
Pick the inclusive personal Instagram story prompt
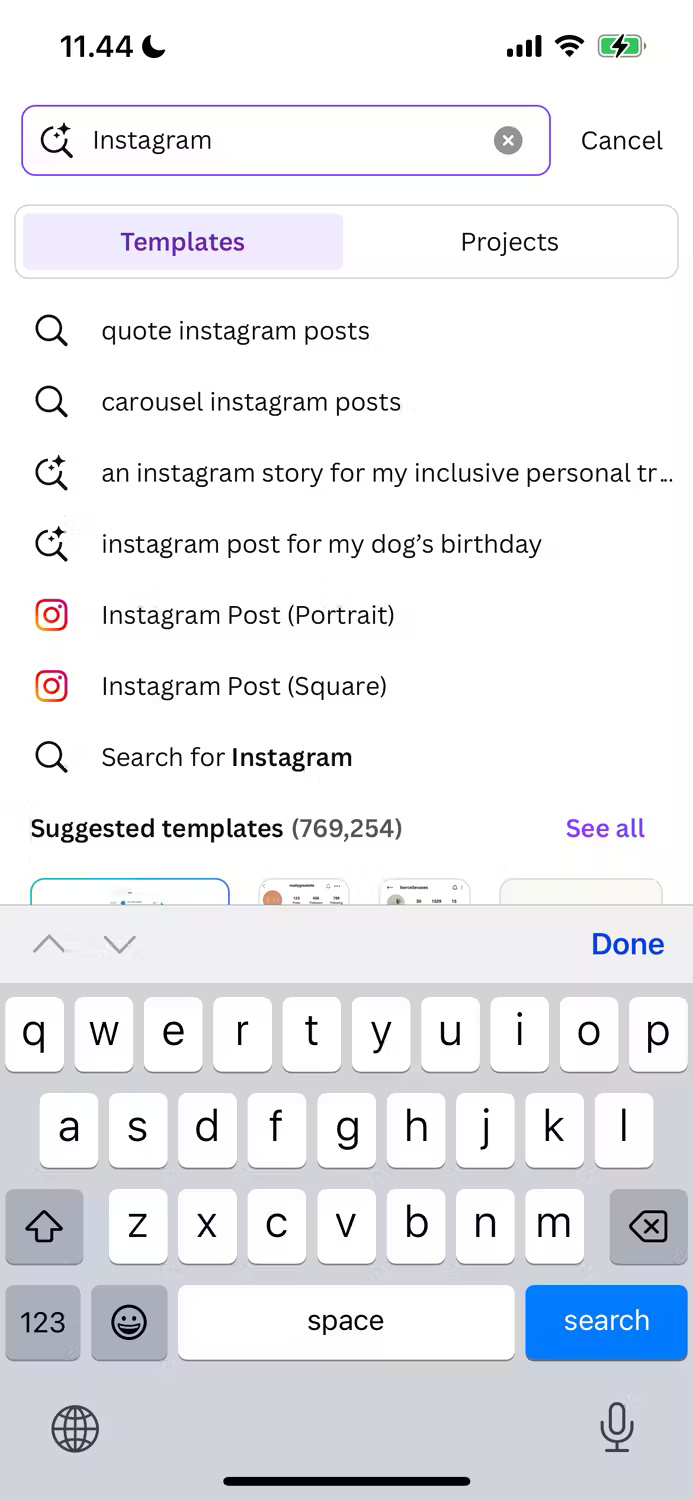[x=386, y=473]
